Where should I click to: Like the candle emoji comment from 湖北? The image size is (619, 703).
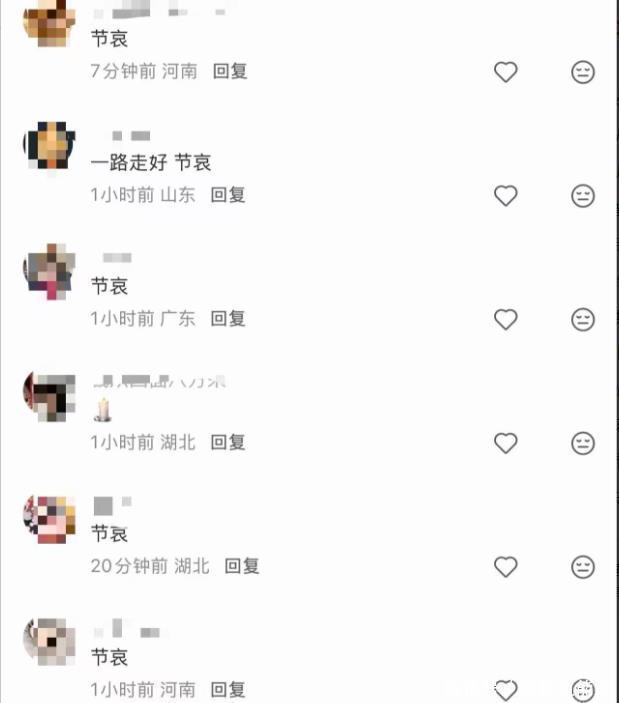pos(506,443)
